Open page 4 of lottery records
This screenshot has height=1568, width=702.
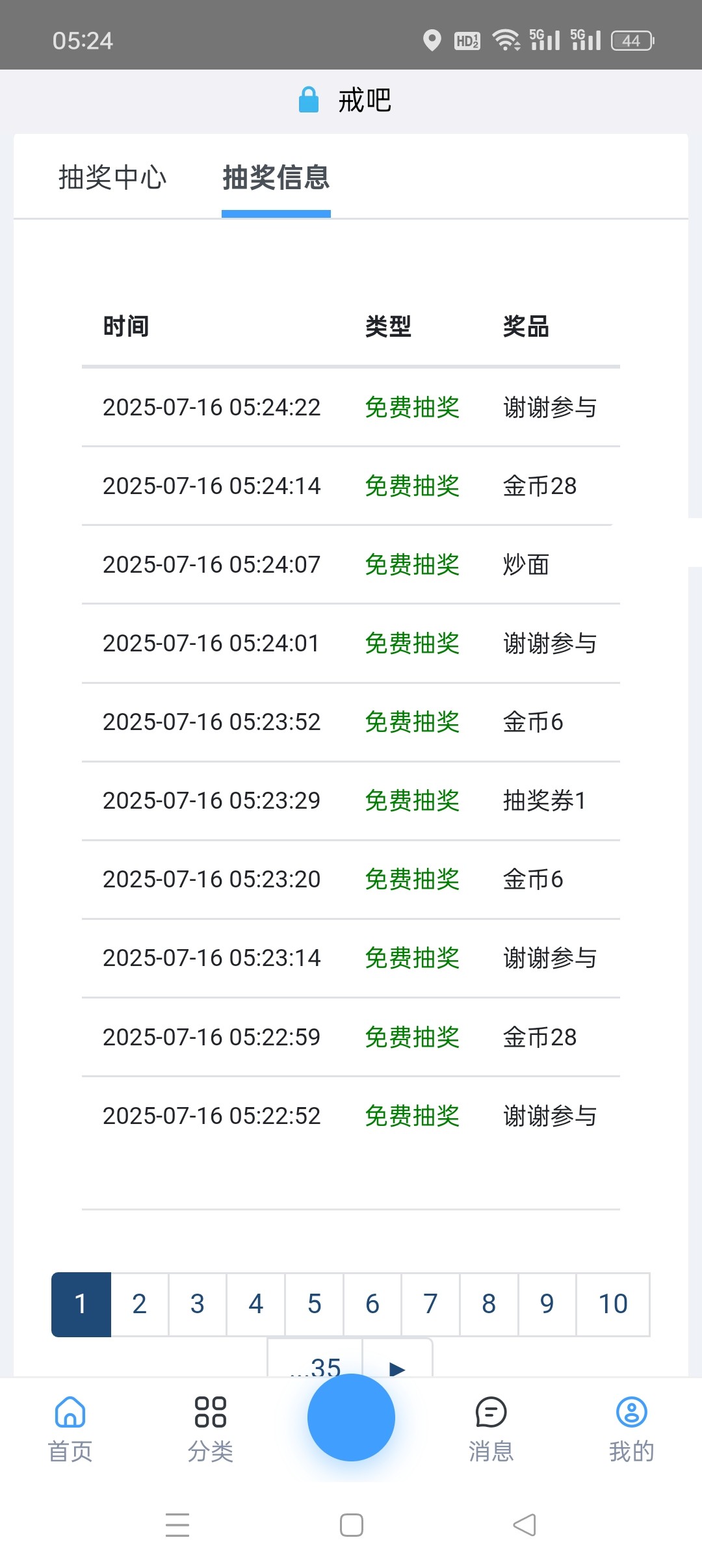(x=256, y=1304)
